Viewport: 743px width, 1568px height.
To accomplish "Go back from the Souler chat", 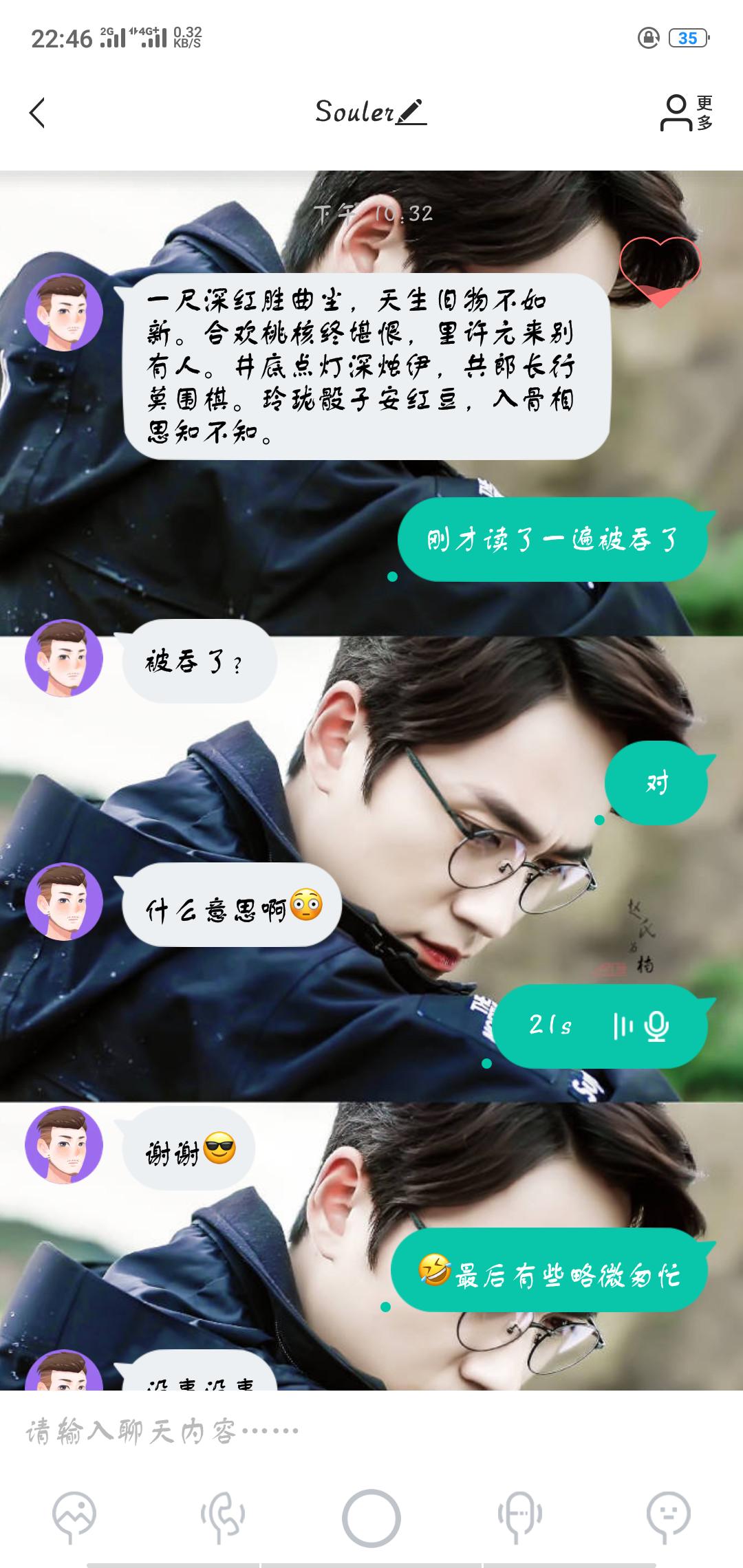I will tap(38, 113).
